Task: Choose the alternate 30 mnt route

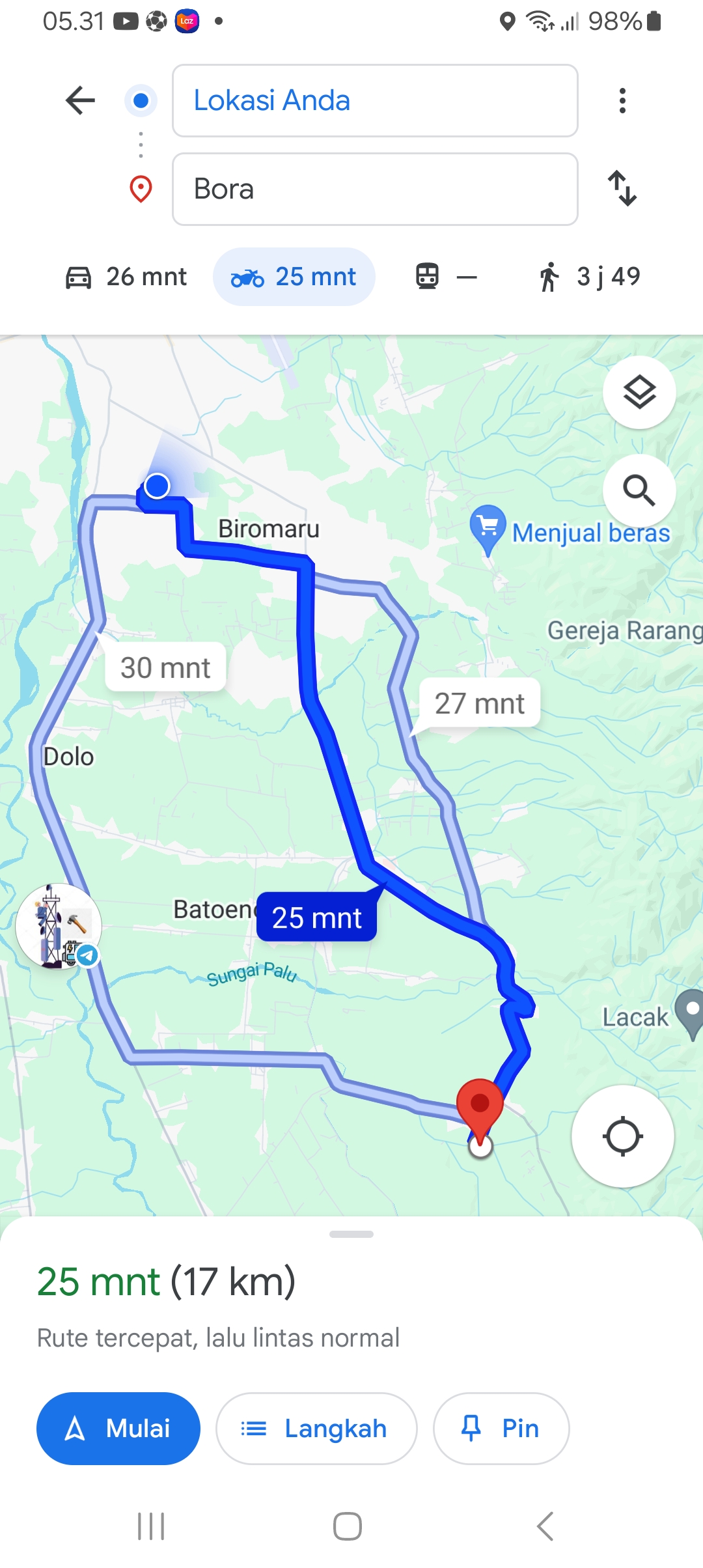Action: tap(165, 667)
